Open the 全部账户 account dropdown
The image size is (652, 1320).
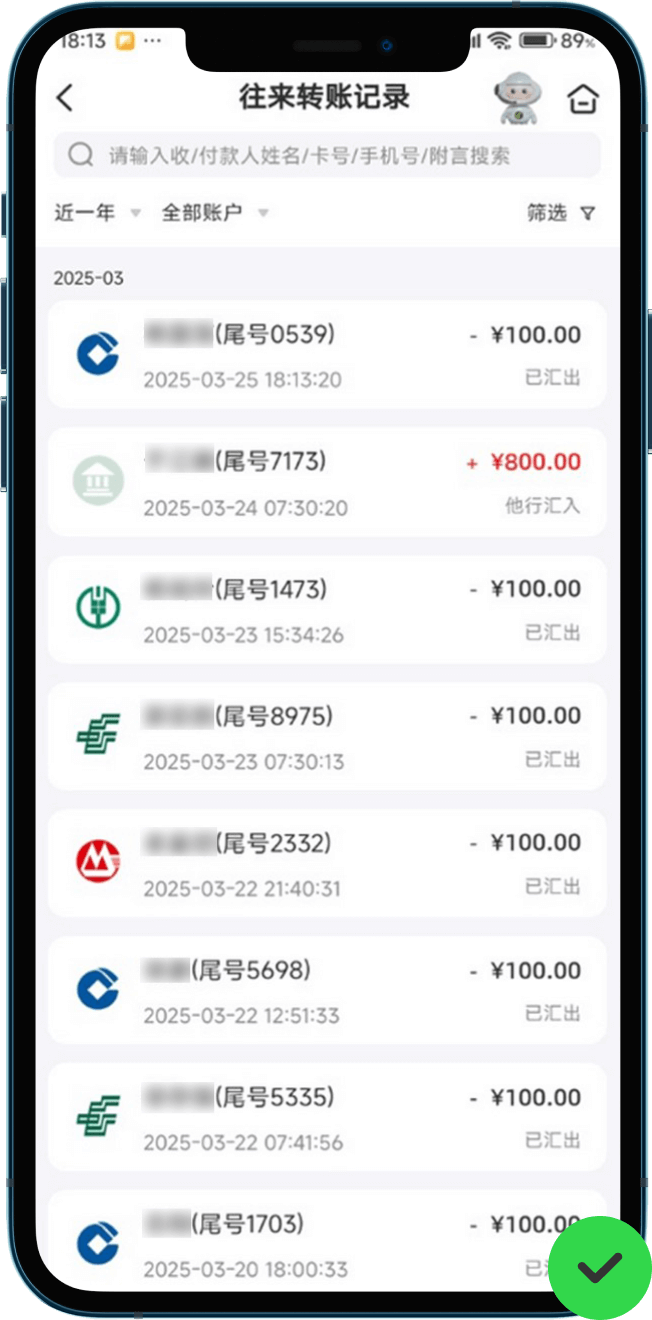tap(214, 213)
